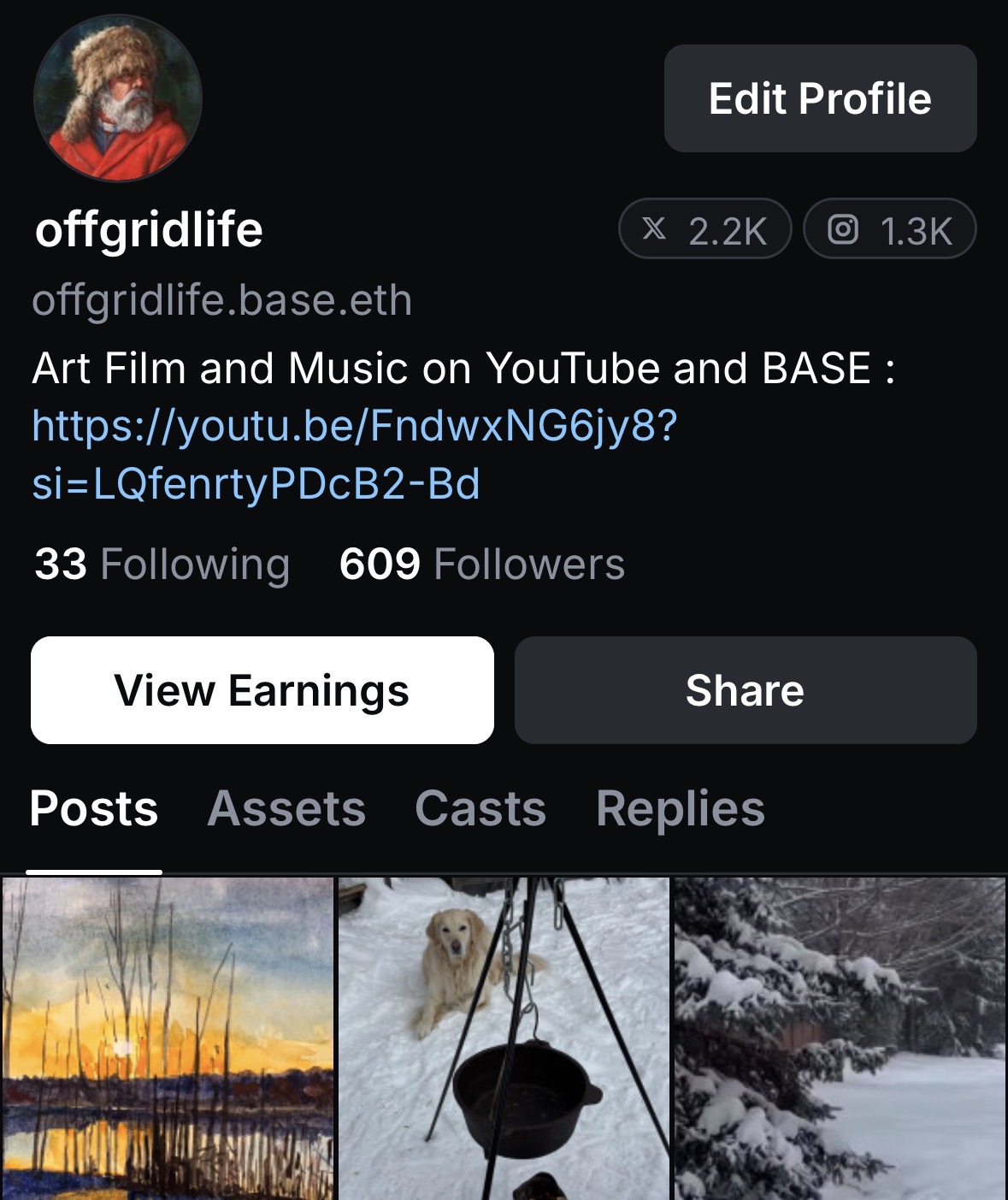The image size is (1008, 1200).
Task: Switch to the Assets tab
Action: [x=286, y=808]
